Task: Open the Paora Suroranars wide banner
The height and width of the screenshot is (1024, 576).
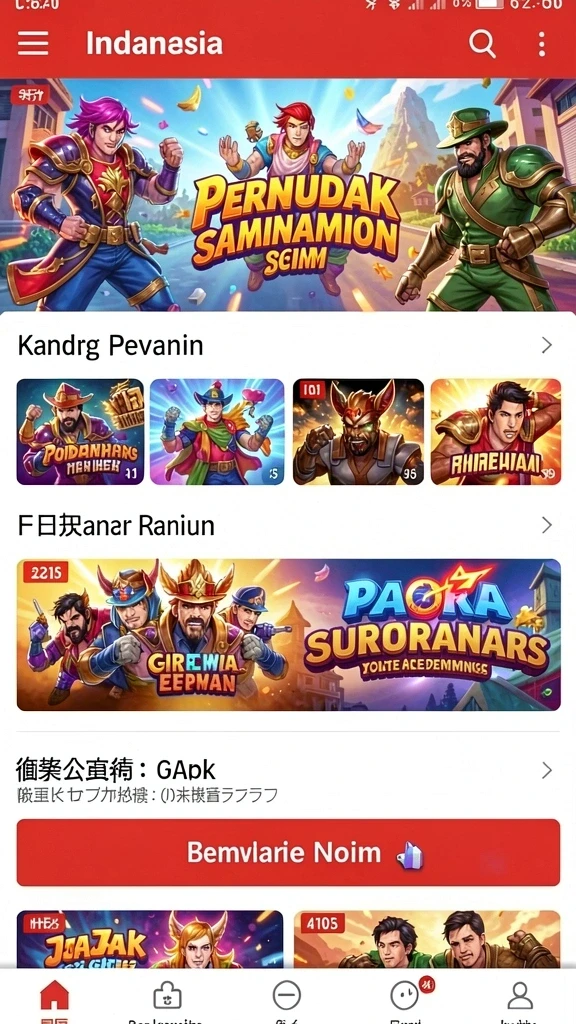Action: coord(289,635)
